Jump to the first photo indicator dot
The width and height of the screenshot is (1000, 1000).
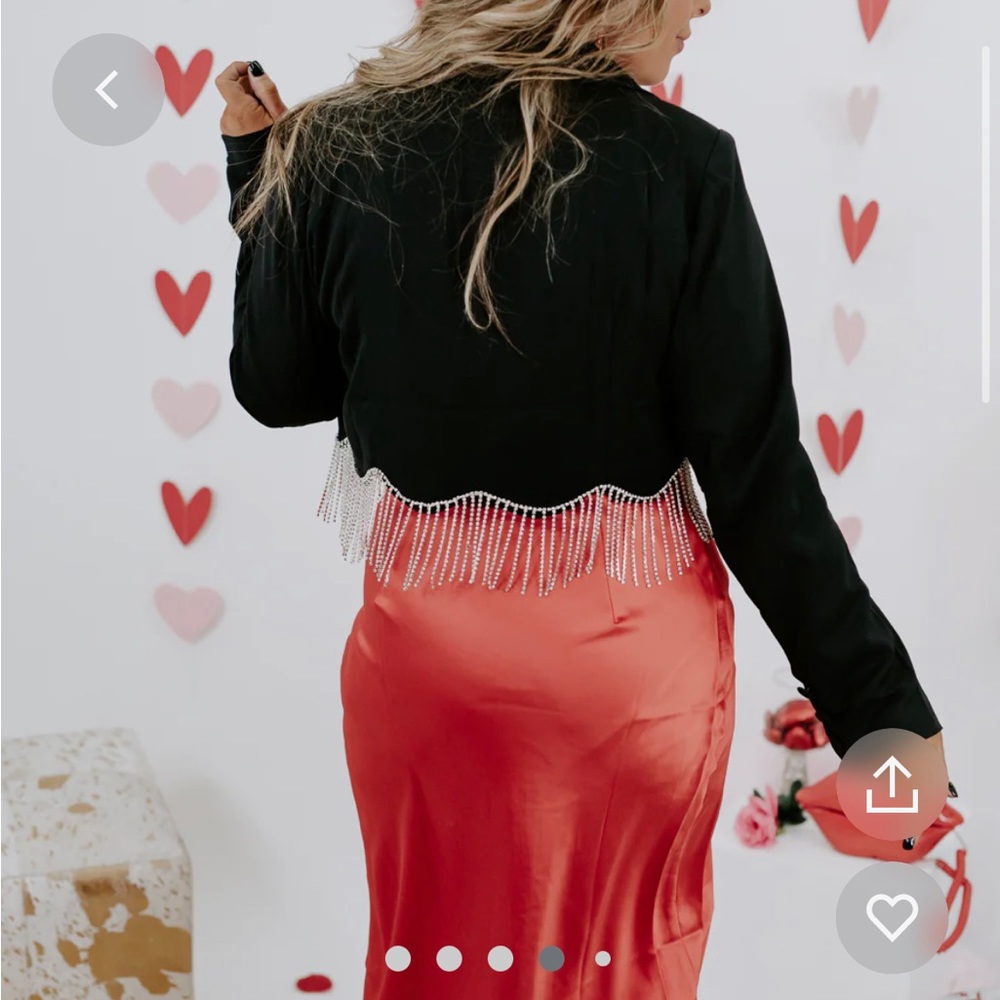point(398,958)
